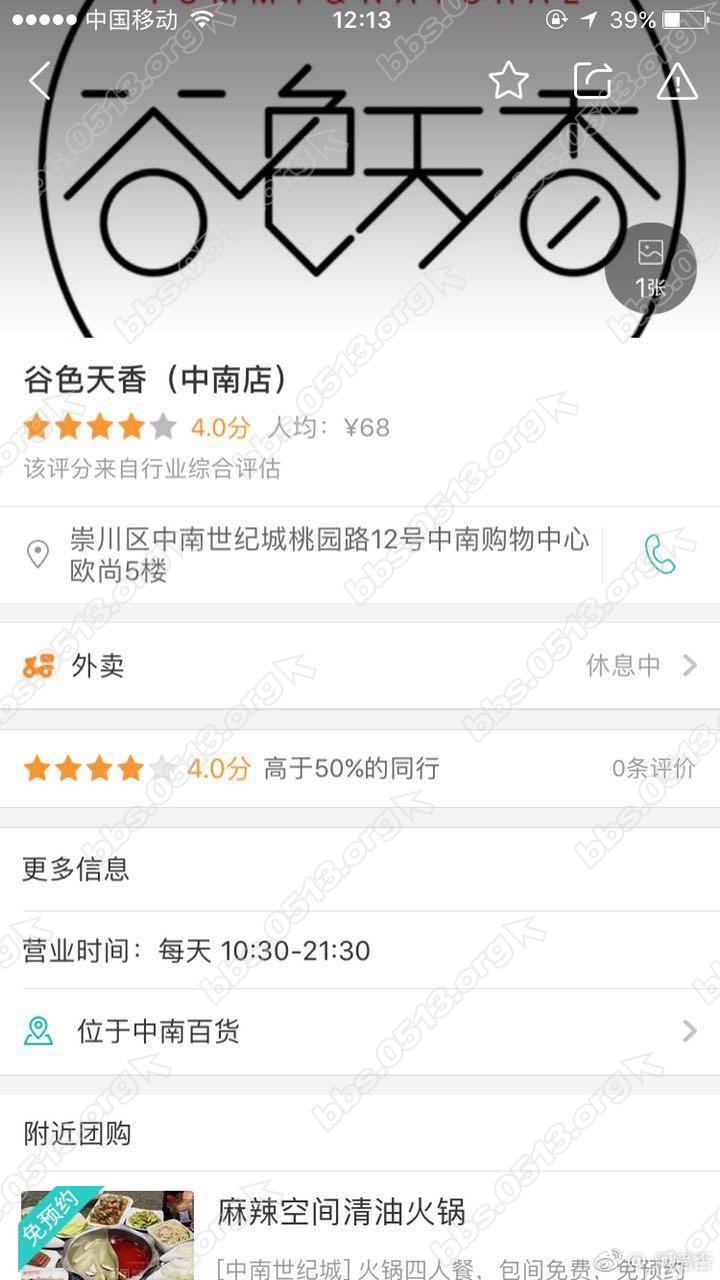The width and height of the screenshot is (720, 1280).
Task: View the 4.0分 rating and 0条评价 reviews
Action: click(360, 768)
